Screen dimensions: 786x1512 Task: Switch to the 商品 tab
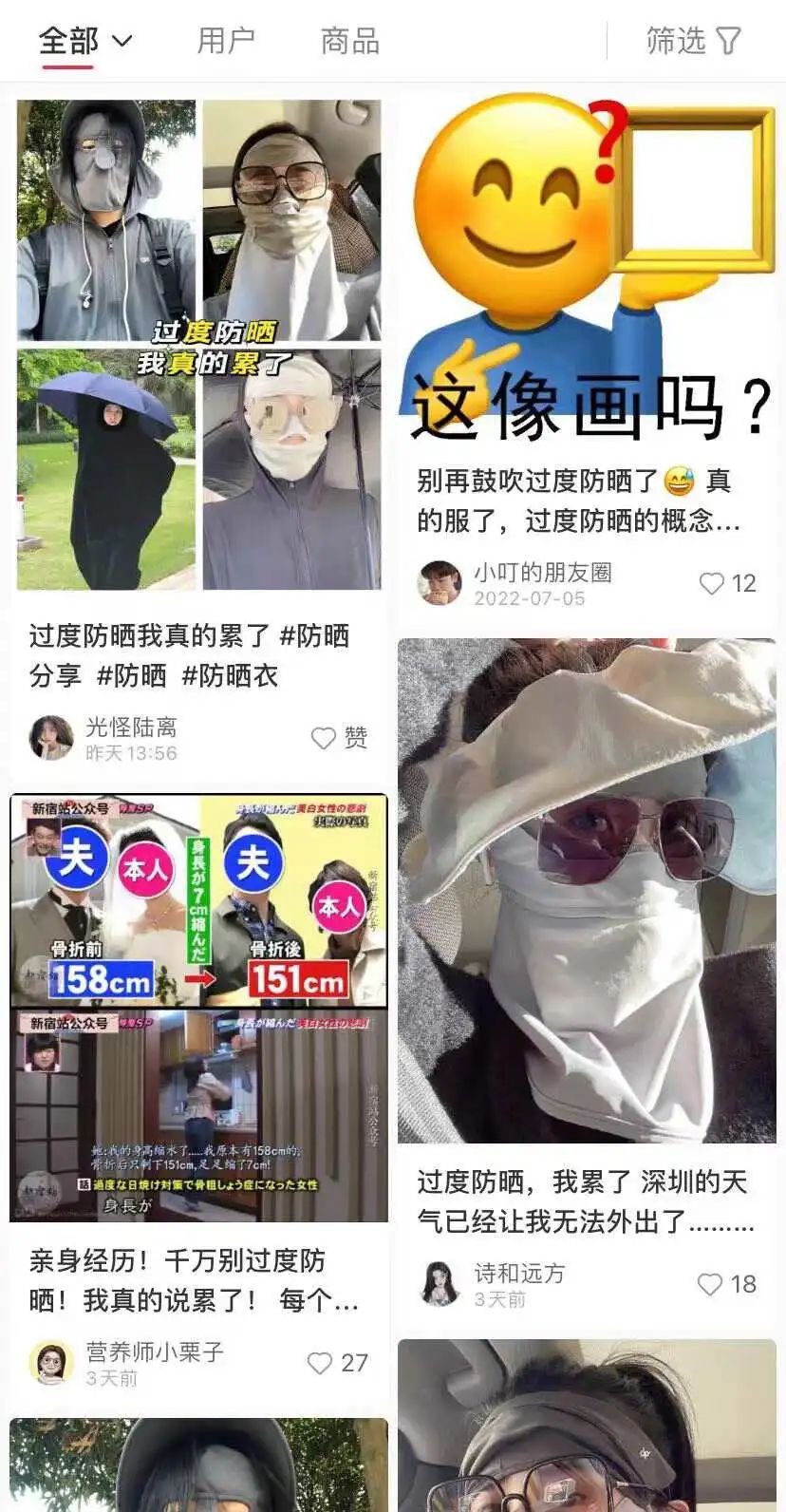pyautogui.click(x=350, y=41)
